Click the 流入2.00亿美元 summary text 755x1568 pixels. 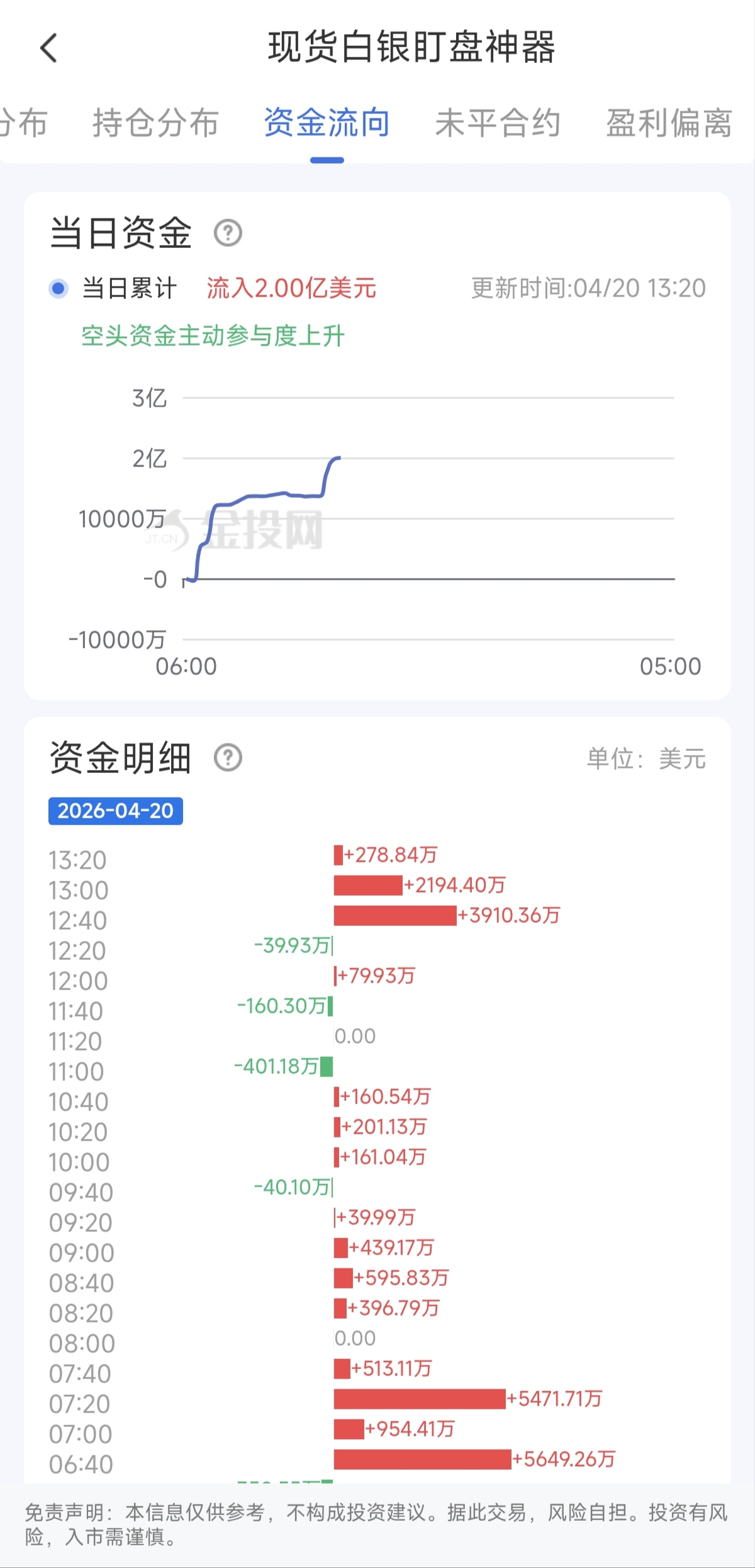291,288
